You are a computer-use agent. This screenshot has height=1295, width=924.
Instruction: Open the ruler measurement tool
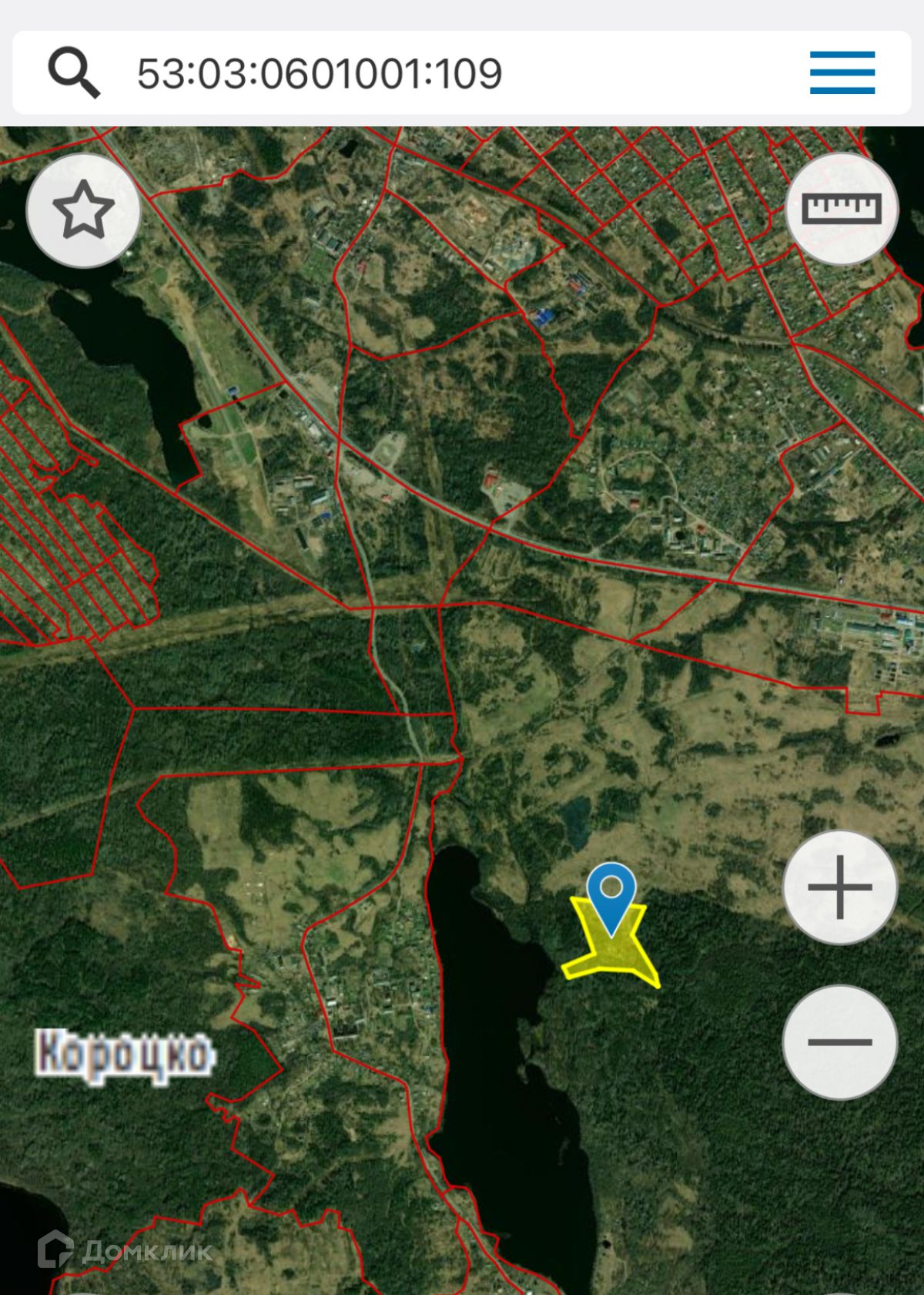coord(842,209)
